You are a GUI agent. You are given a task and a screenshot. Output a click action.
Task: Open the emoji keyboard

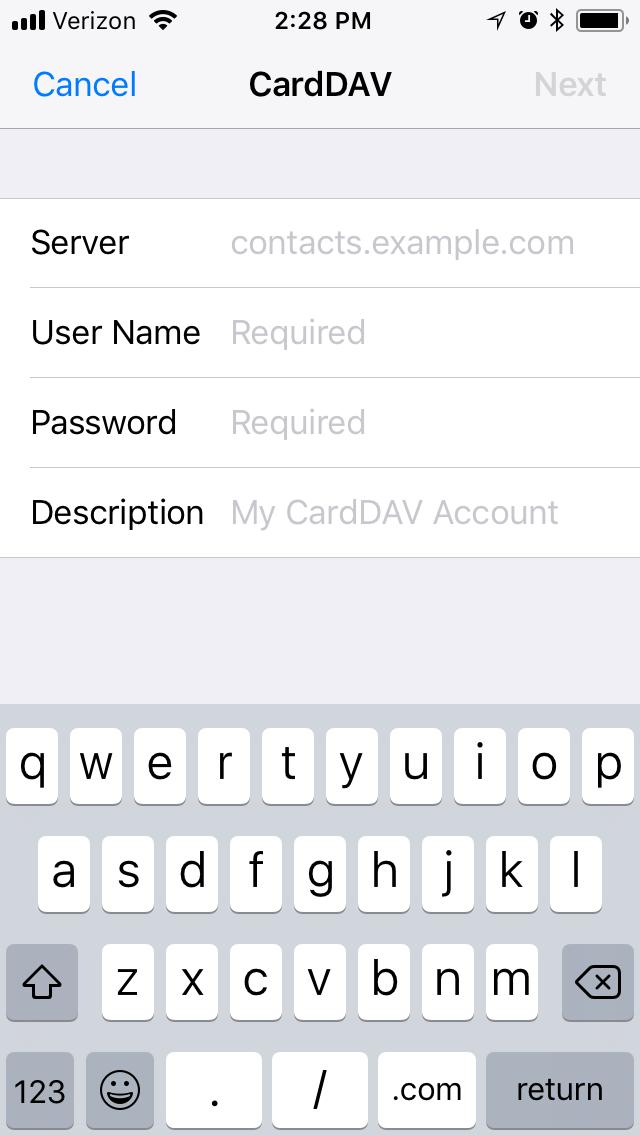[120, 1090]
